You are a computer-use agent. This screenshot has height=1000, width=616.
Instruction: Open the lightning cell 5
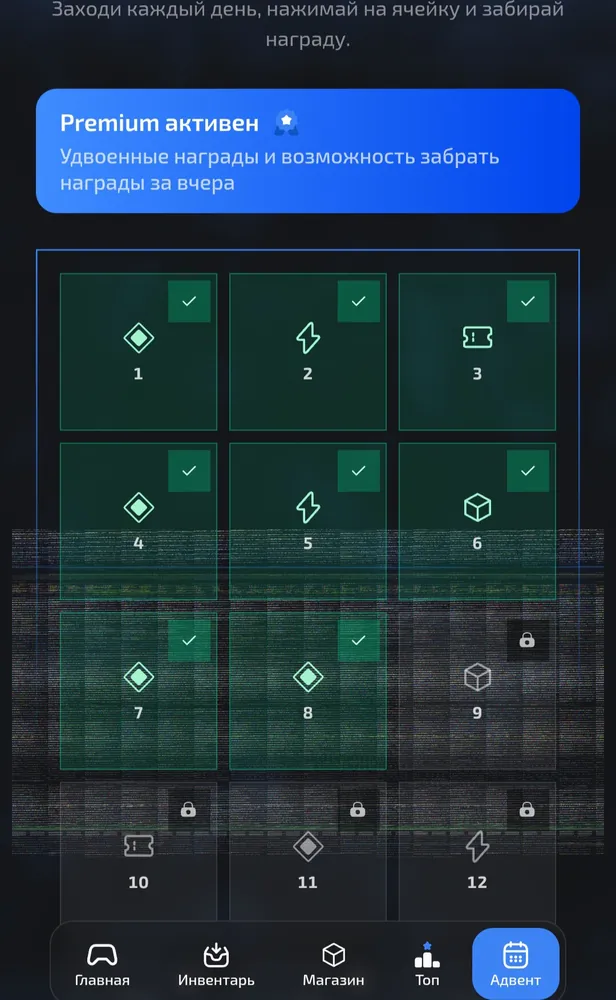click(308, 521)
